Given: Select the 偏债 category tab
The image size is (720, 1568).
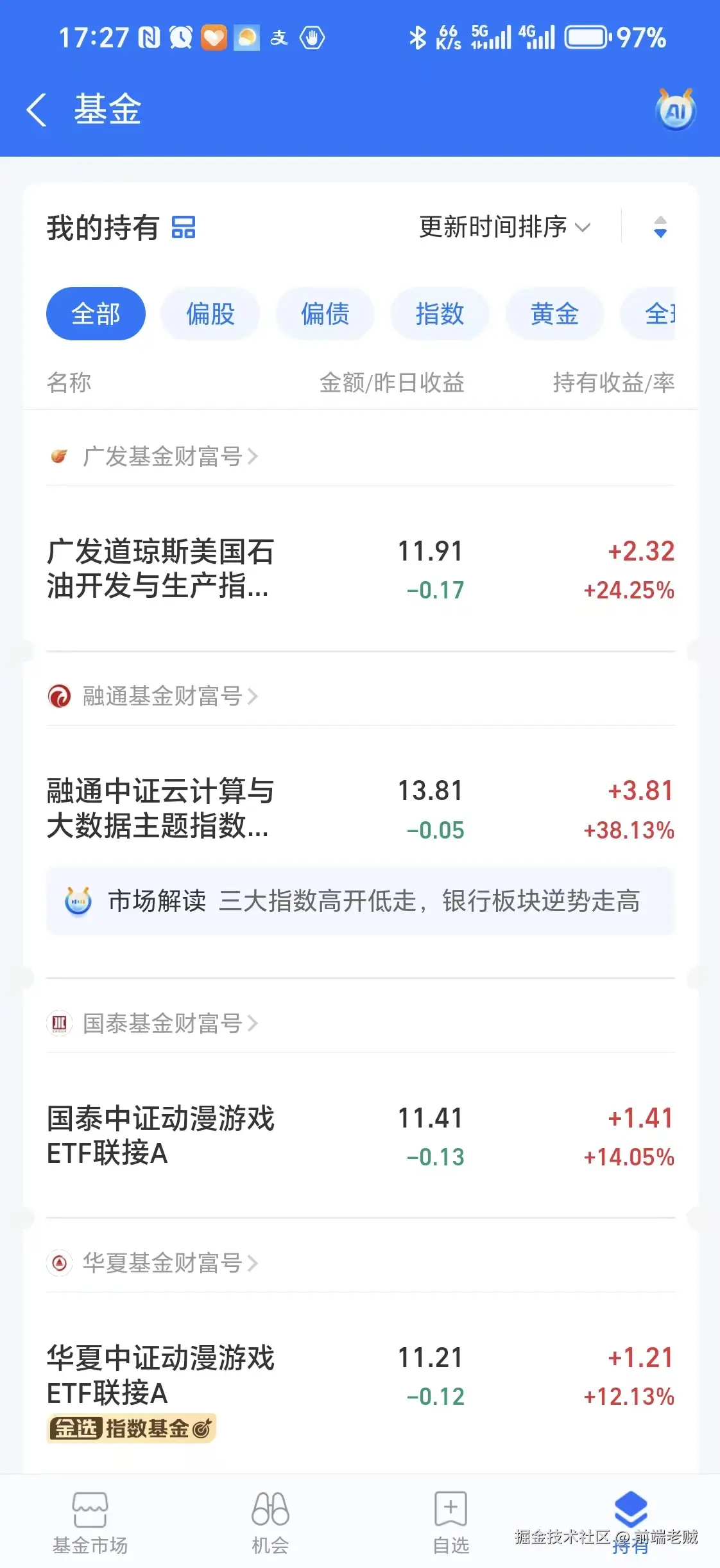Looking at the screenshot, I should [x=325, y=313].
